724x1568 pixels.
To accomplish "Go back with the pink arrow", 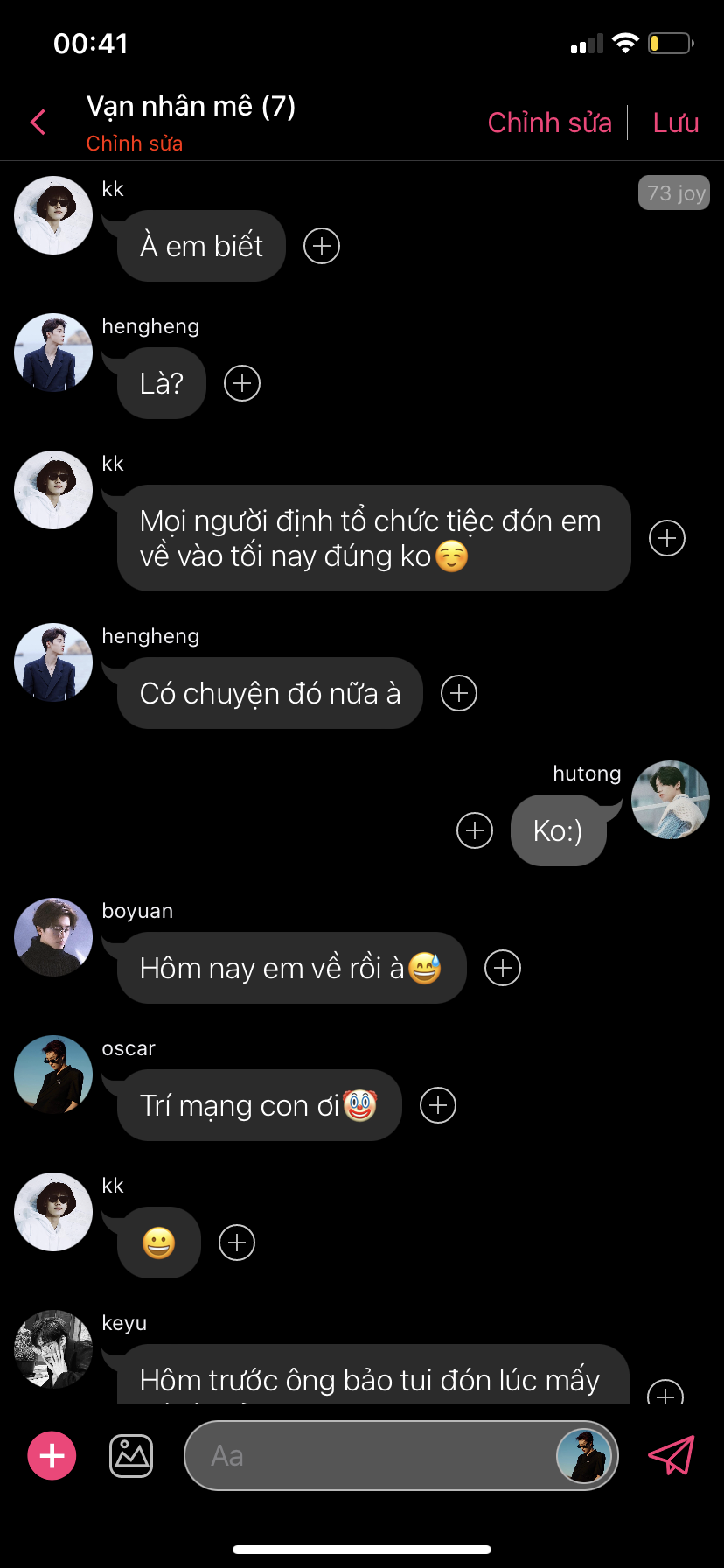I will click(x=38, y=122).
